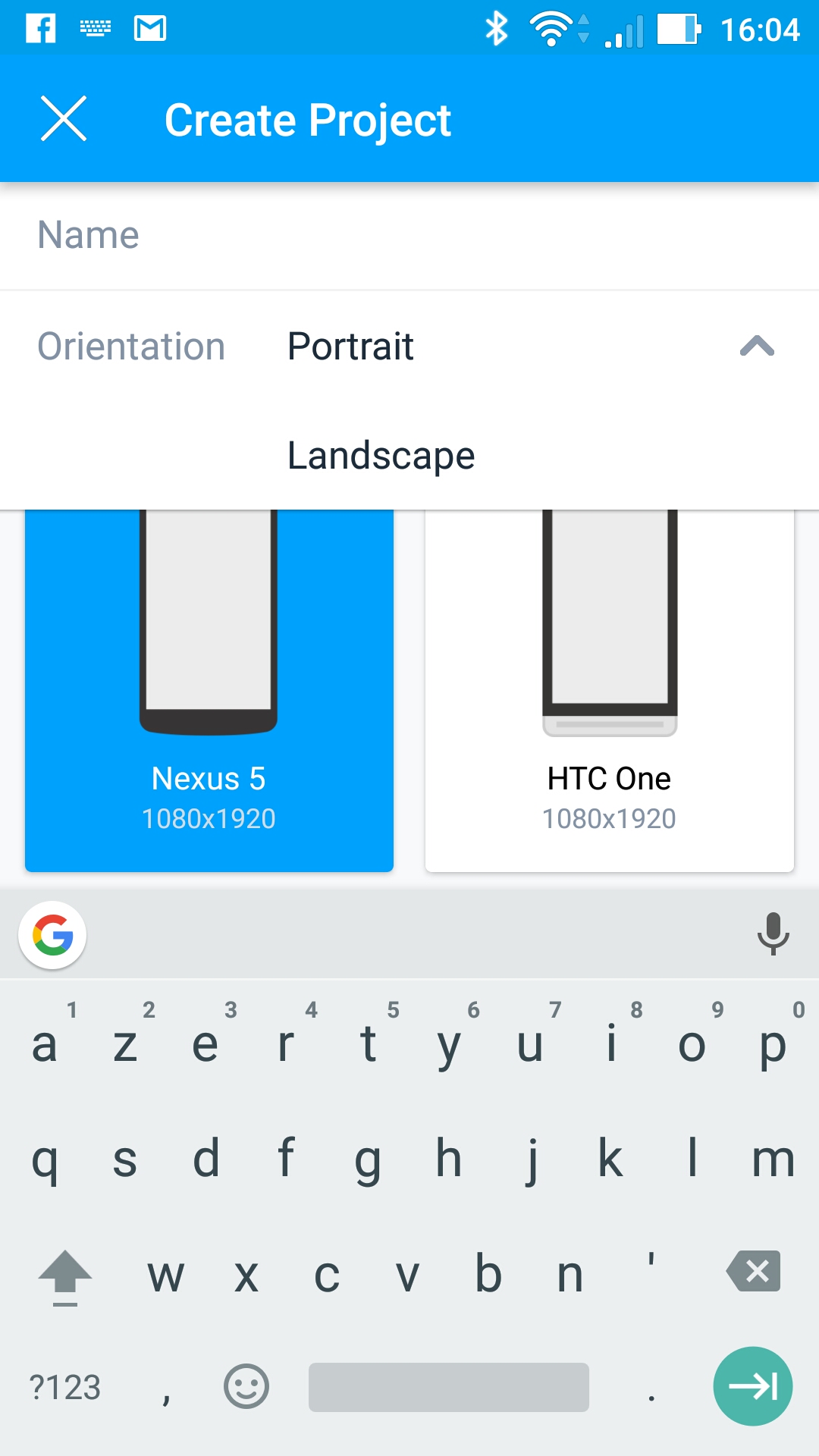Select the HTC One device card
The height and width of the screenshot is (1456, 819).
[610, 691]
